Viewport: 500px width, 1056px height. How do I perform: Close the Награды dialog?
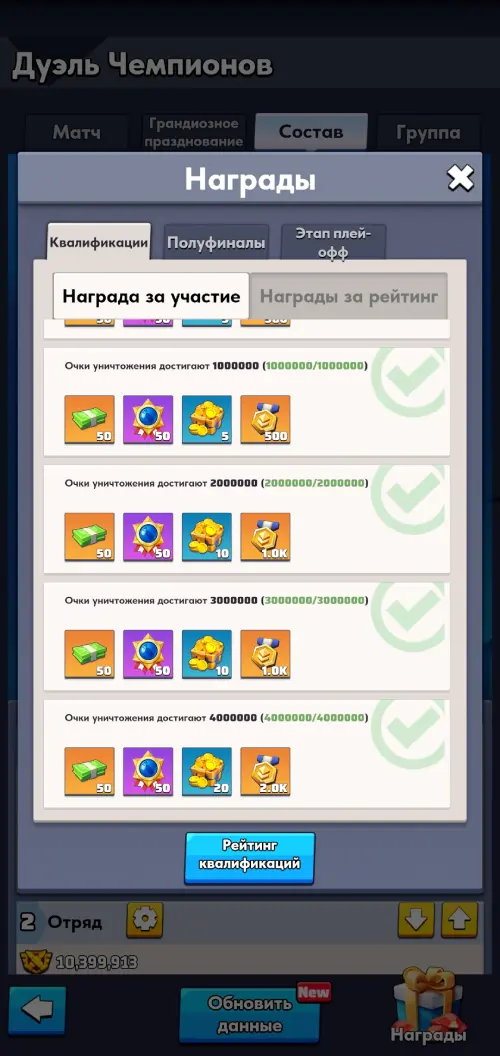coord(460,179)
